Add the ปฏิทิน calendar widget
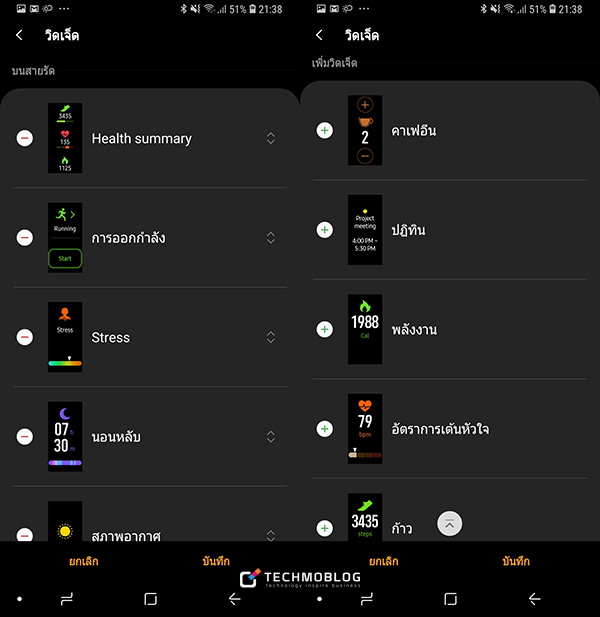The height and width of the screenshot is (617, 600). 324,230
